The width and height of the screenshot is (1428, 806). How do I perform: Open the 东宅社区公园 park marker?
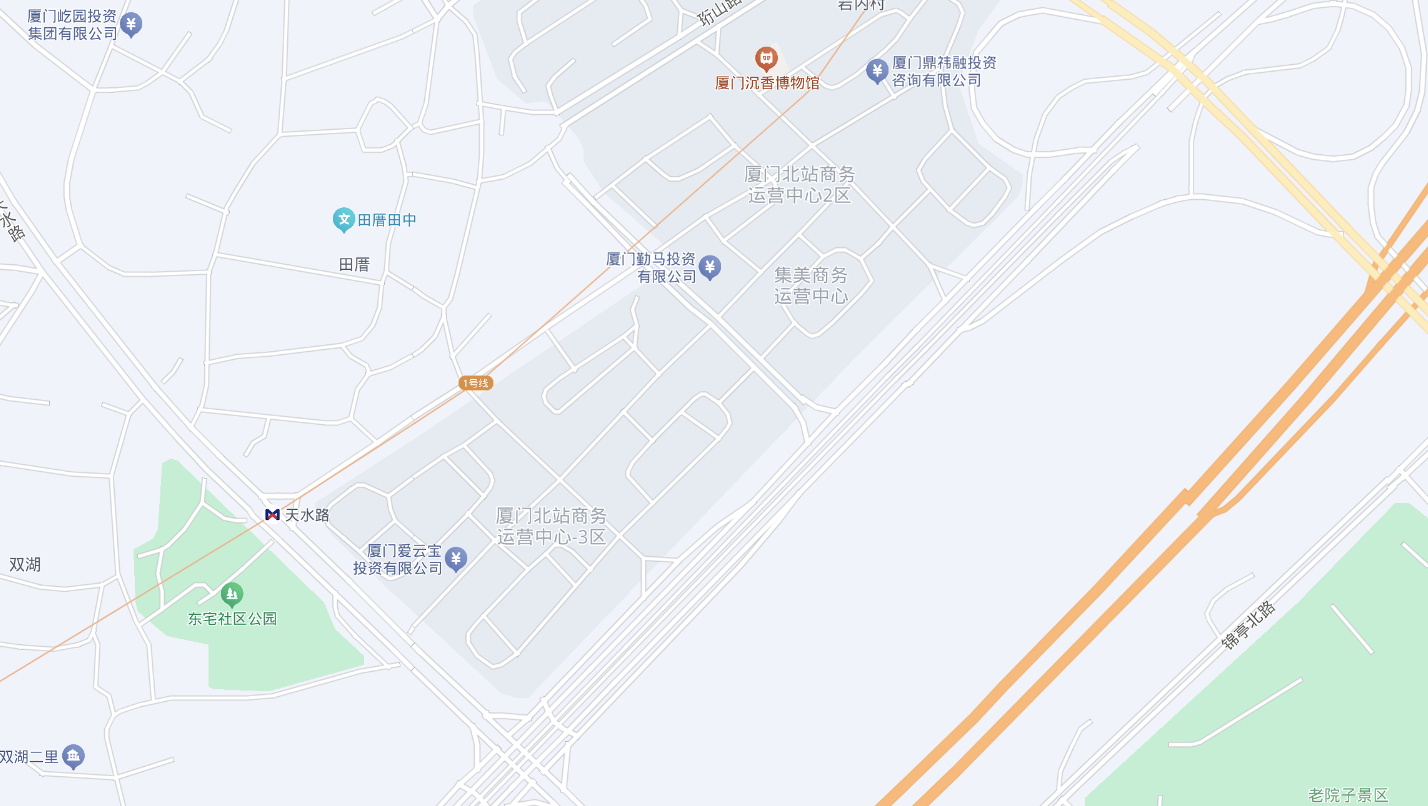pos(232,595)
